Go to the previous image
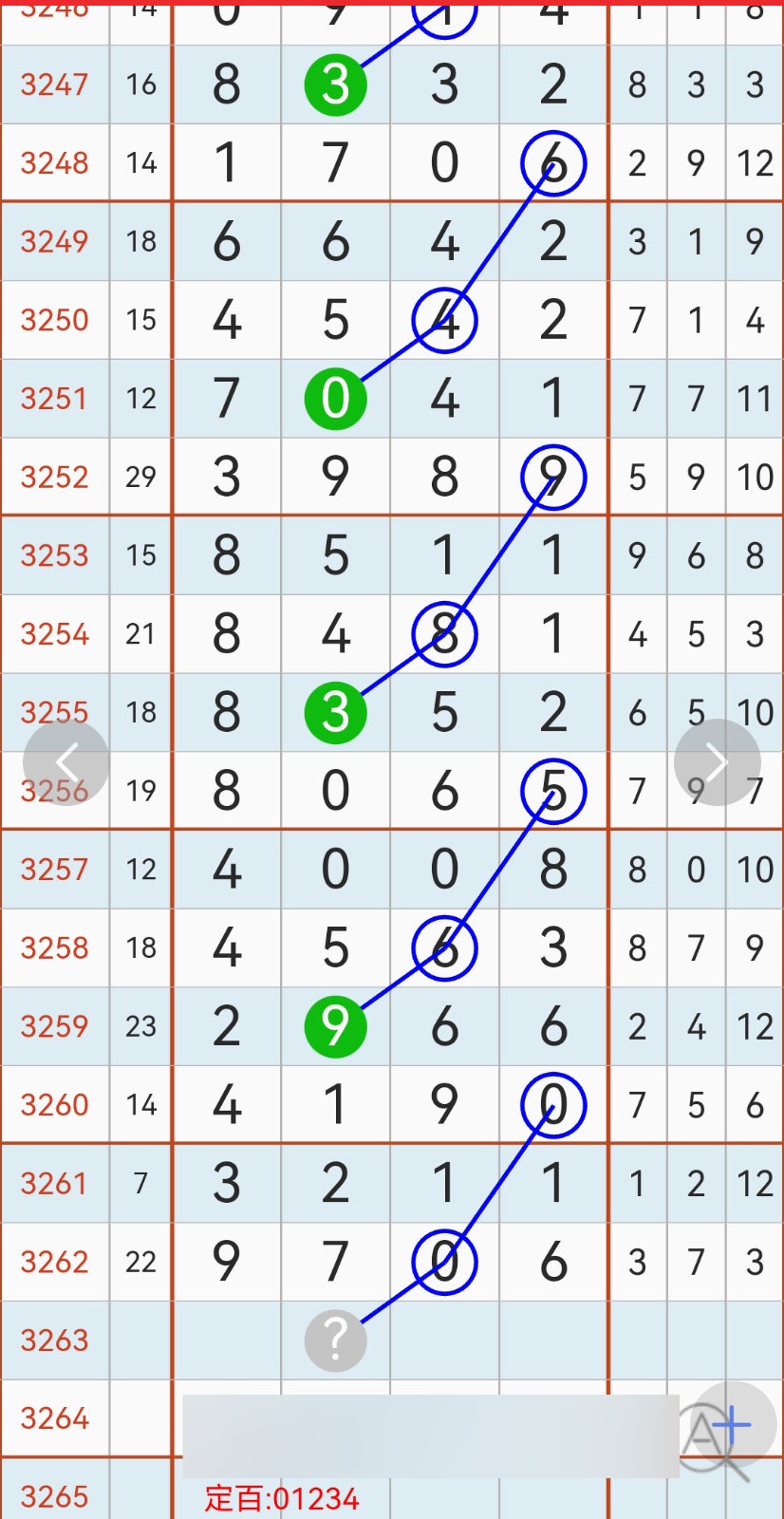This screenshot has height=1519, width=784. coord(66,762)
